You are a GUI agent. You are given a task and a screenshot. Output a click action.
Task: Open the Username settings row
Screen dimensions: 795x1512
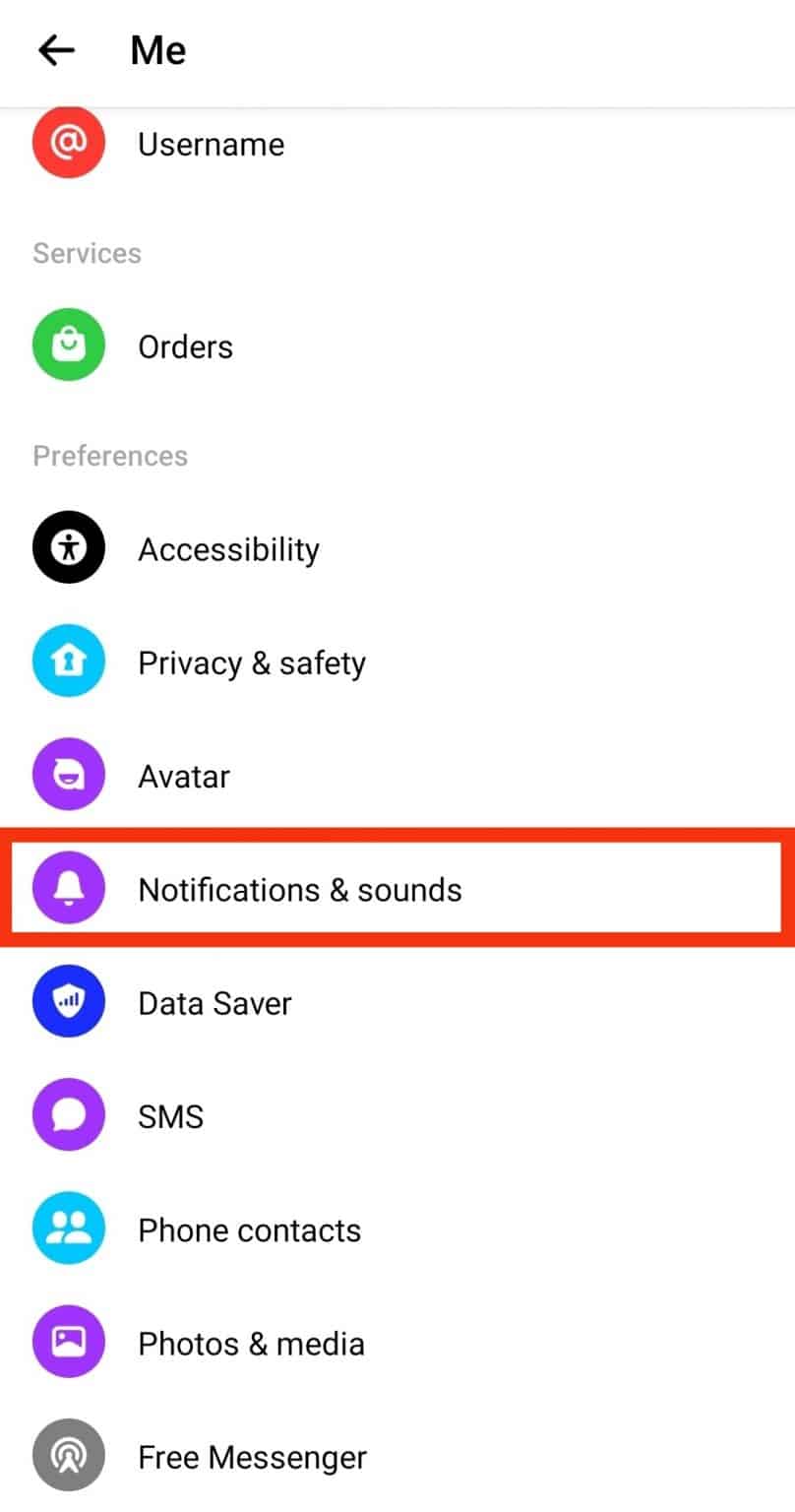pos(211,144)
